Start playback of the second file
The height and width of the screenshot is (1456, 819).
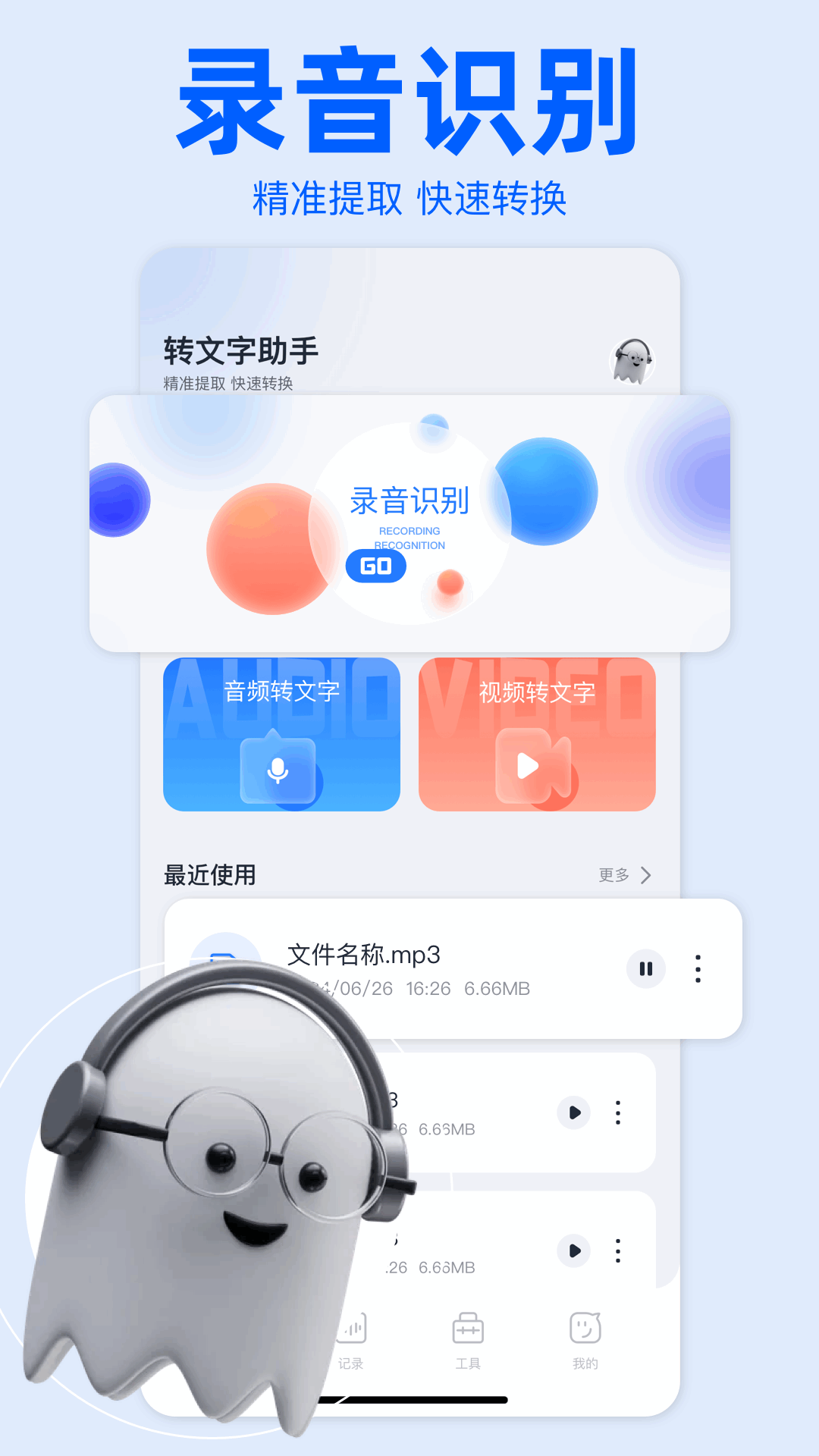coord(574,1113)
